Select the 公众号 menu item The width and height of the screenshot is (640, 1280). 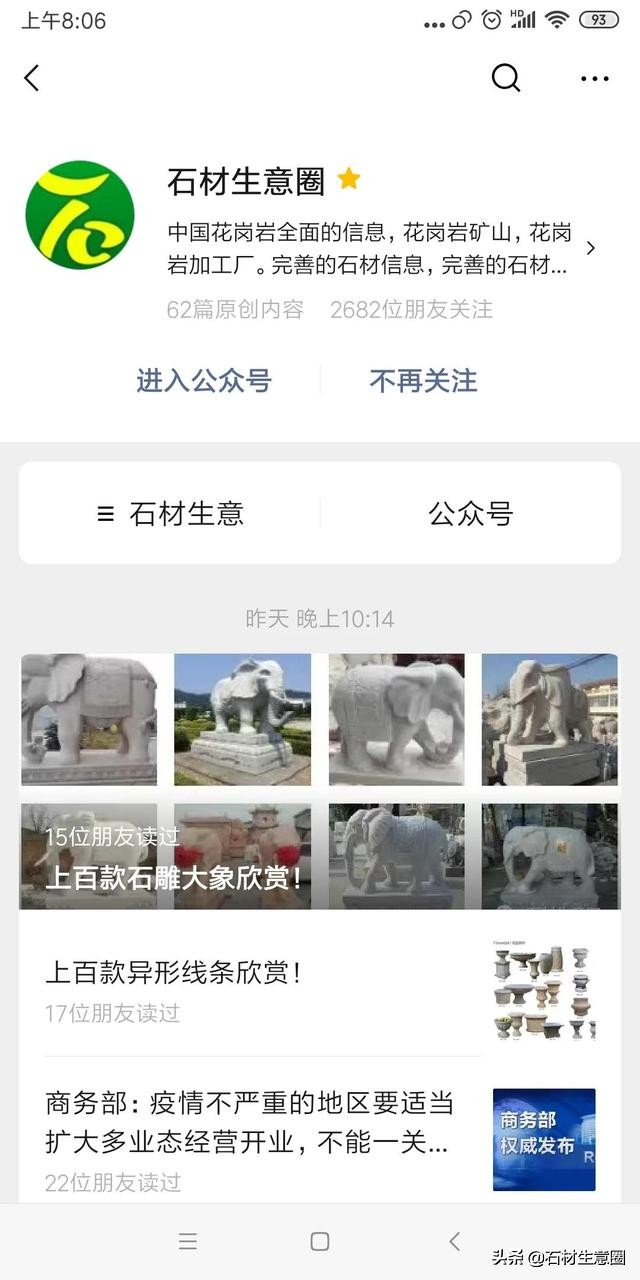coord(470,514)
